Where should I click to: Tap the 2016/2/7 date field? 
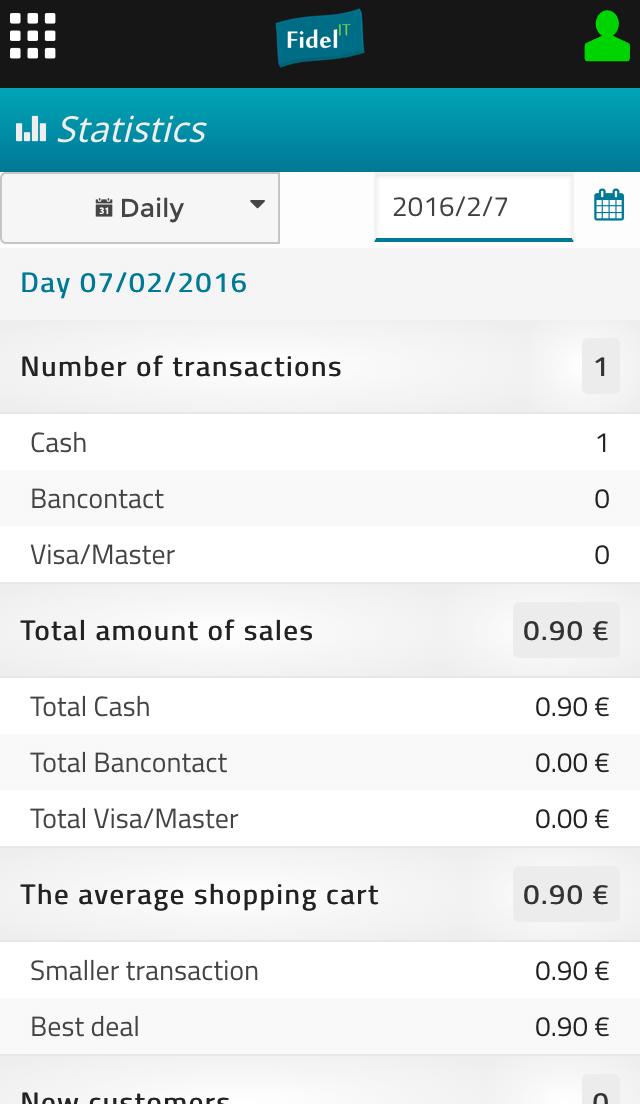[x=473, y=207]
